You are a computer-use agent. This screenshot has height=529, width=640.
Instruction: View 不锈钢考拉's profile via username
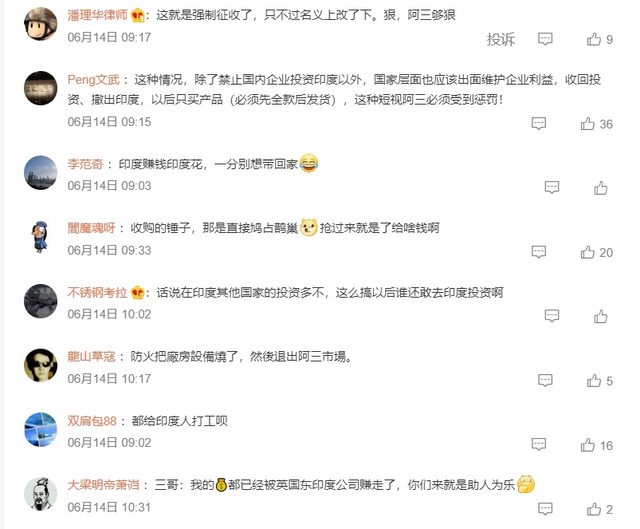point(97,292)
